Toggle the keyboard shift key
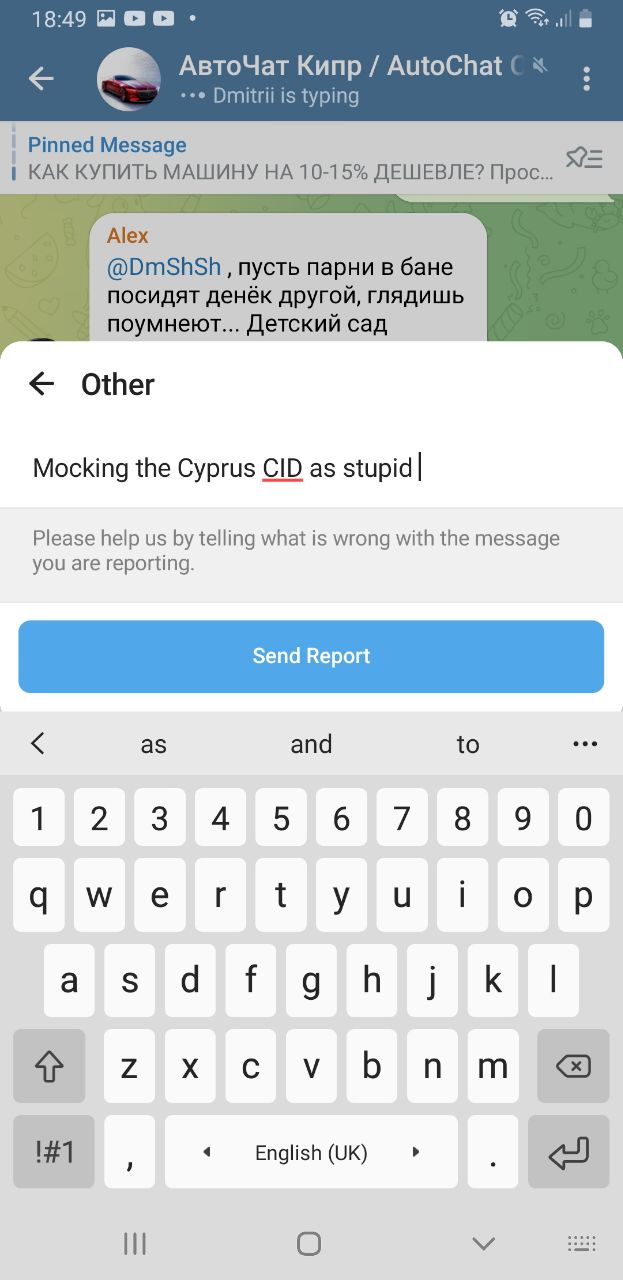623x1280 pixels. click(x=49, y=1067)
